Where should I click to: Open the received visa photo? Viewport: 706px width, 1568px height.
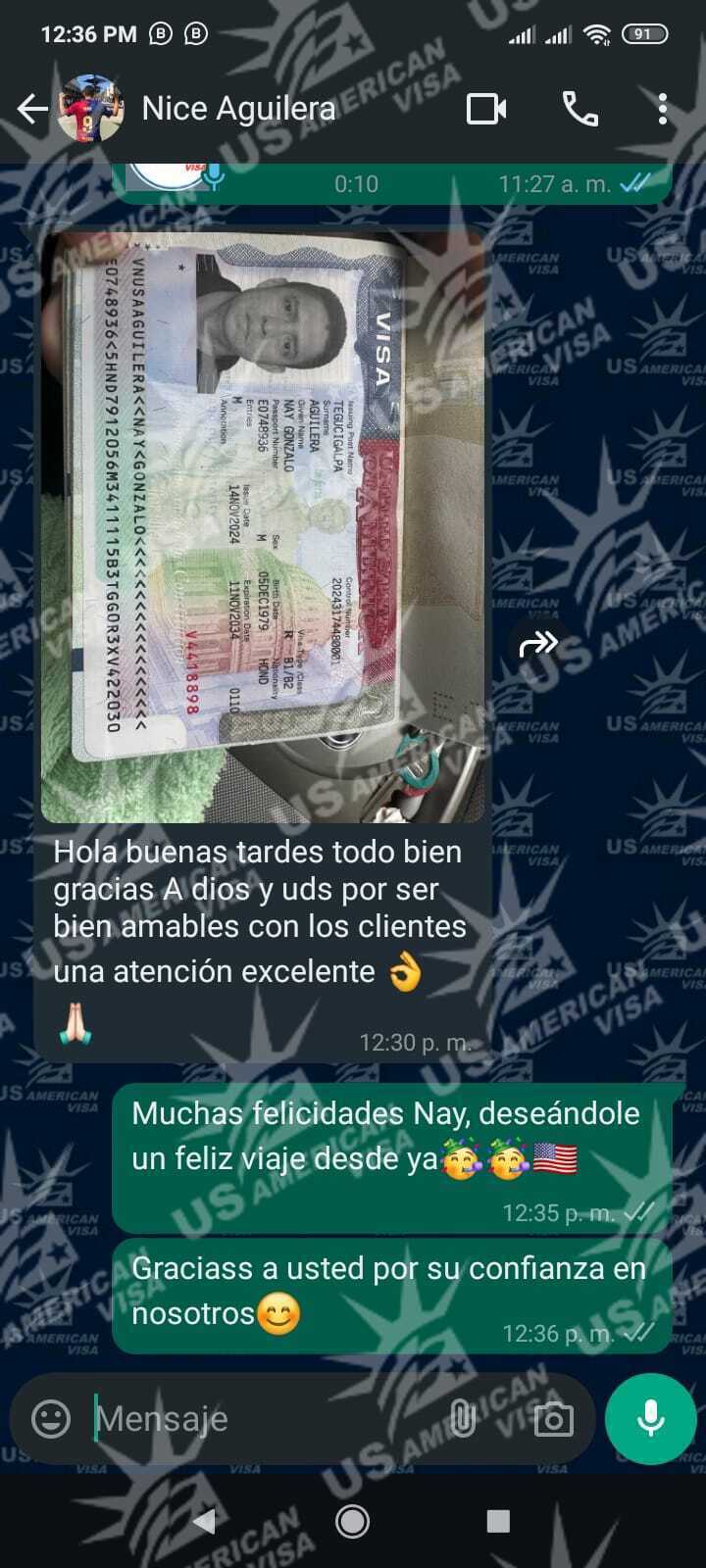263,526
